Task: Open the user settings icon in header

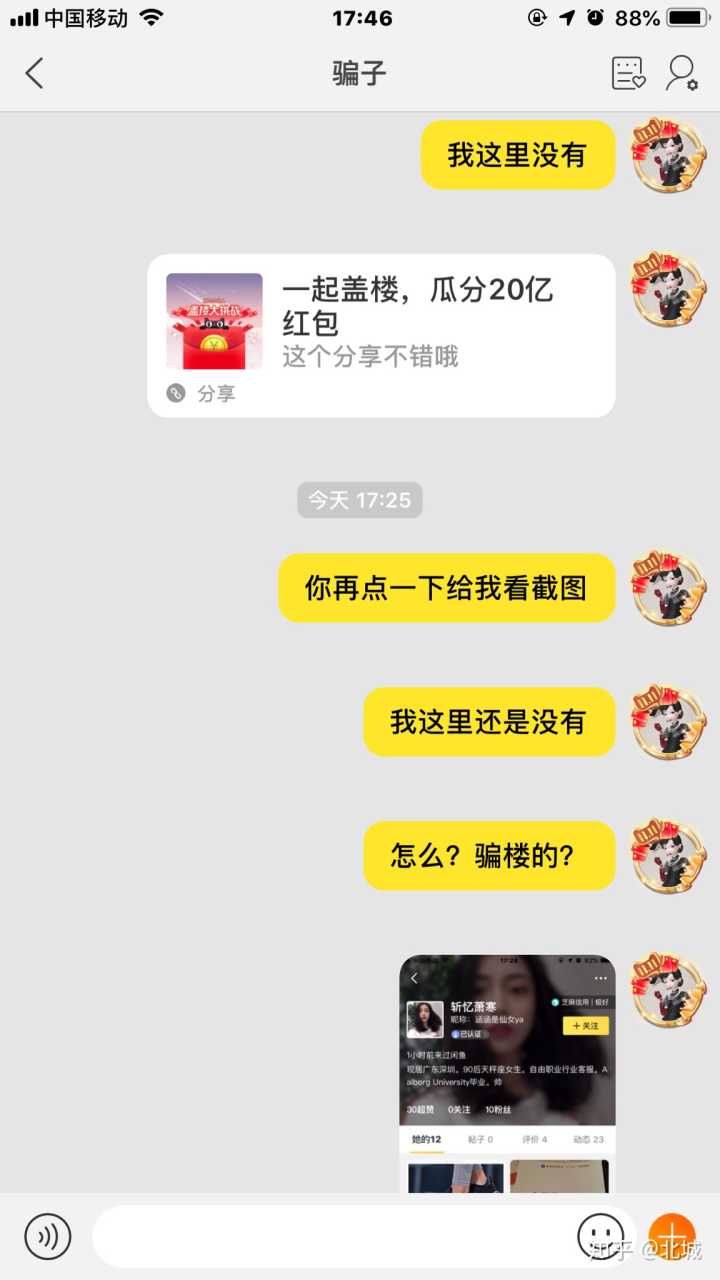Action: point(682,73)
